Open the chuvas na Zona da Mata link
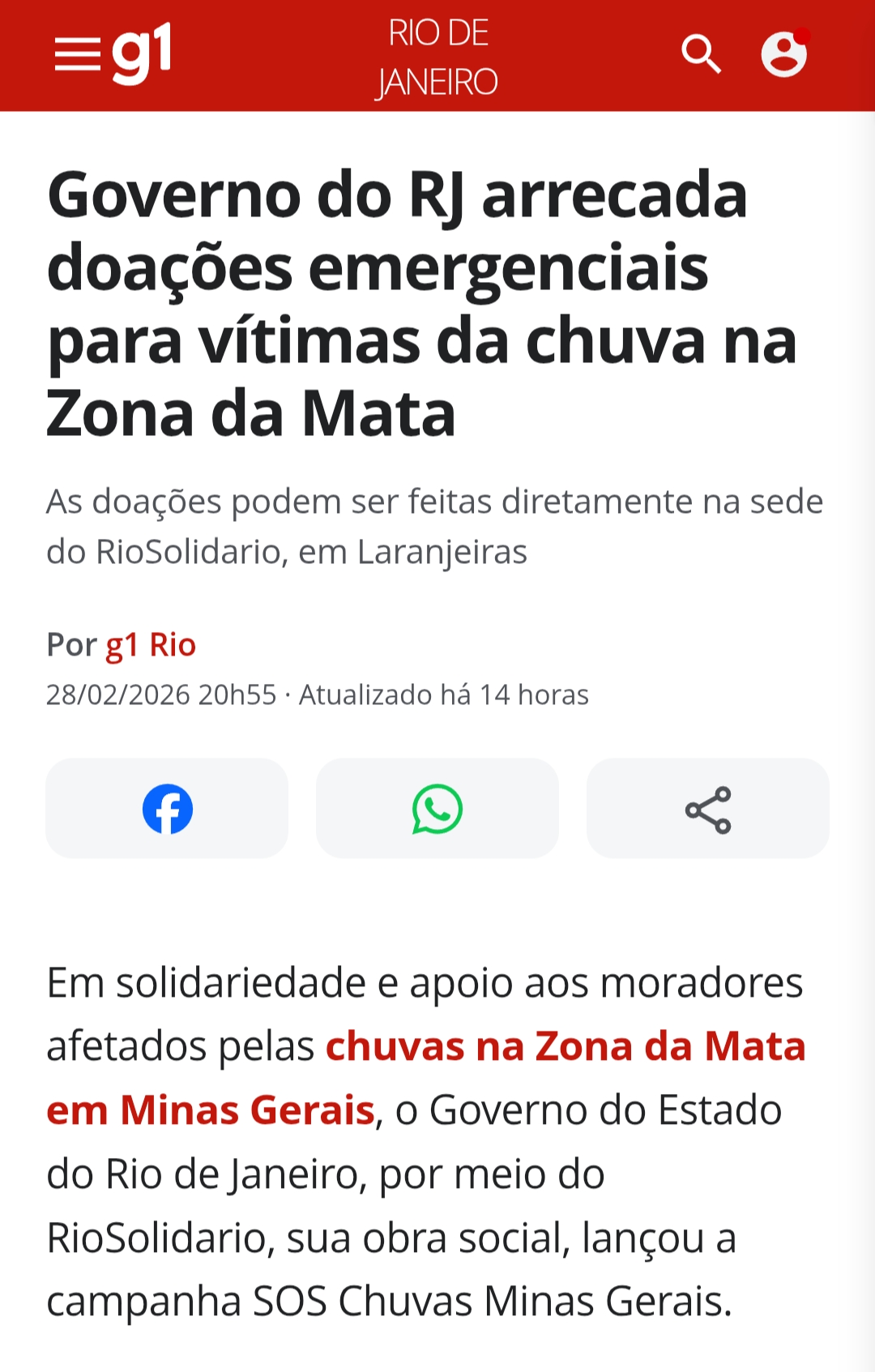The height and width of the screenshot is (1372, 875). pyautogui.click(x=565, y=1046)
